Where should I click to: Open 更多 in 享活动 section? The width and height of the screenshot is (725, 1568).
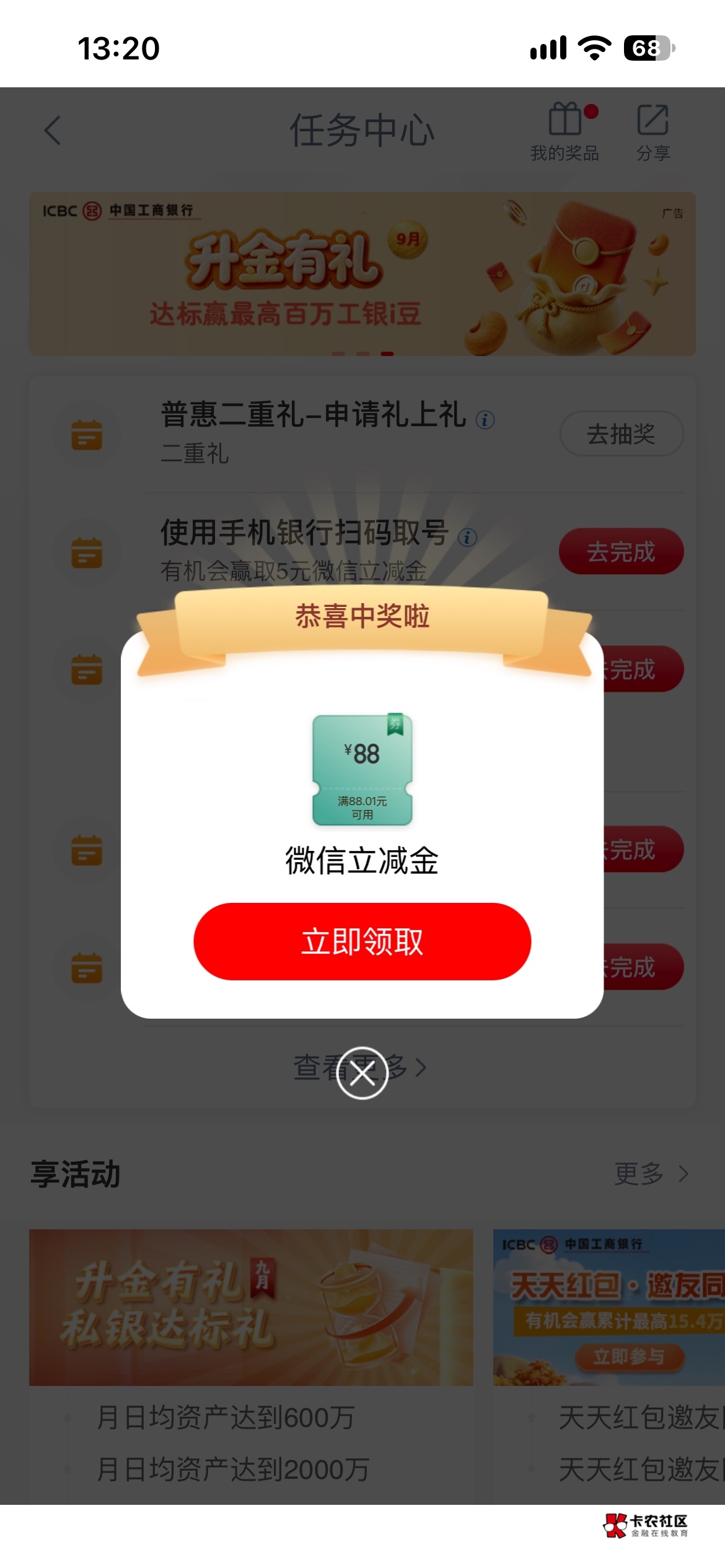click(651, 1174)
